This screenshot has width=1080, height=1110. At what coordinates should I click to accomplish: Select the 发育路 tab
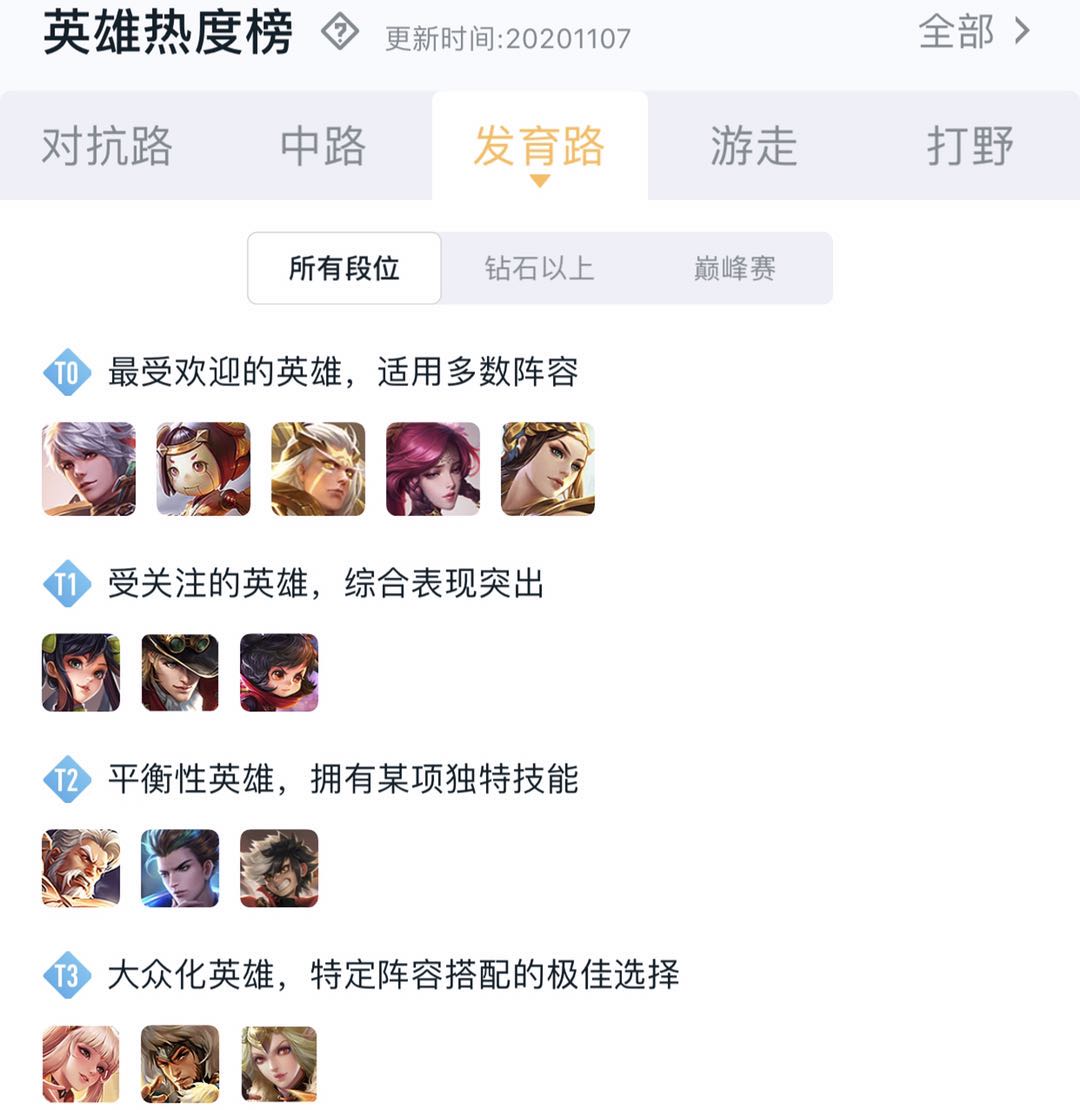(x=539, y=146)
